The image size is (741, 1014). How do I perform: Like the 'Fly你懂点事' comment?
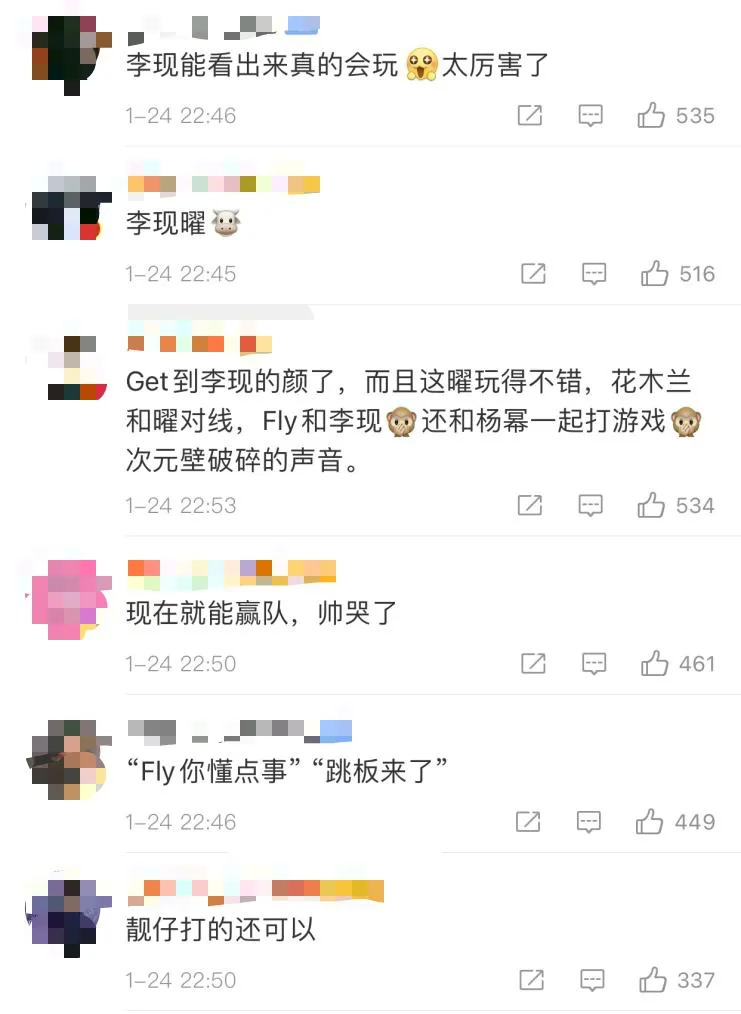[651, 822]
